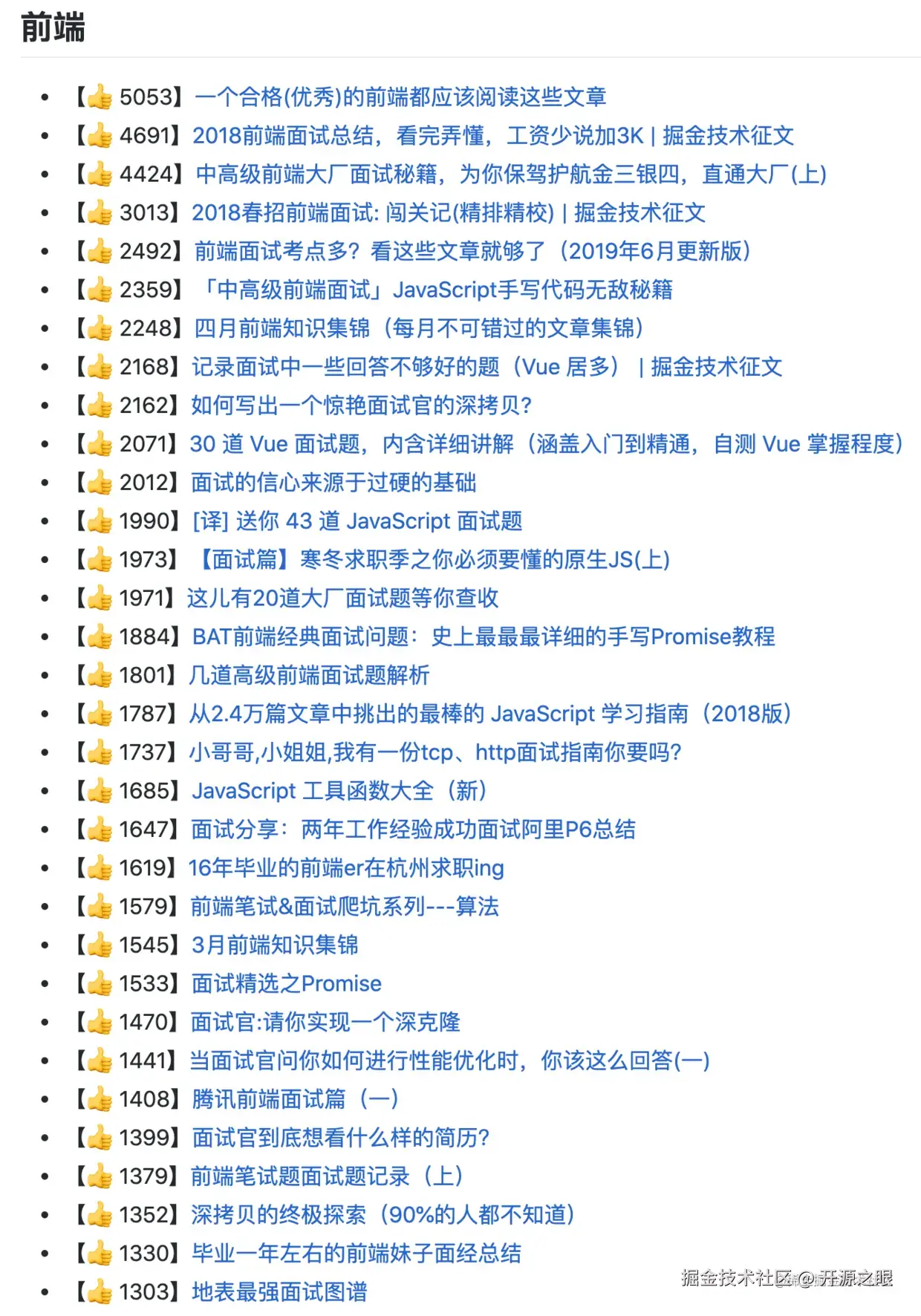Open 送你 43 道 JavaScript 面试题 link
This screenshot has width=921, height=1316.
tap(357, 521)
